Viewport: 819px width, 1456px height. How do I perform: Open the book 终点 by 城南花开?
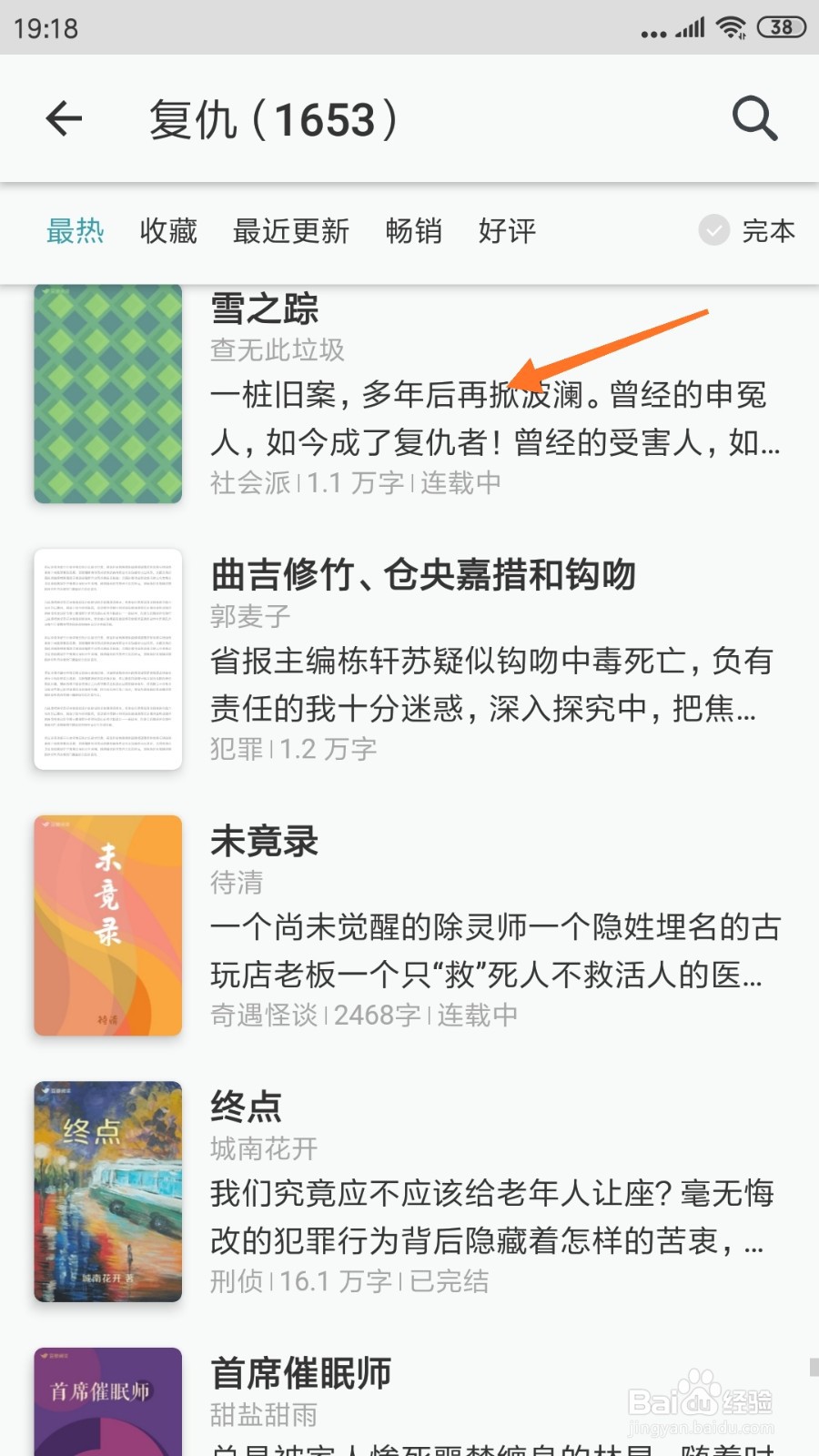[x=248, y=1106]
